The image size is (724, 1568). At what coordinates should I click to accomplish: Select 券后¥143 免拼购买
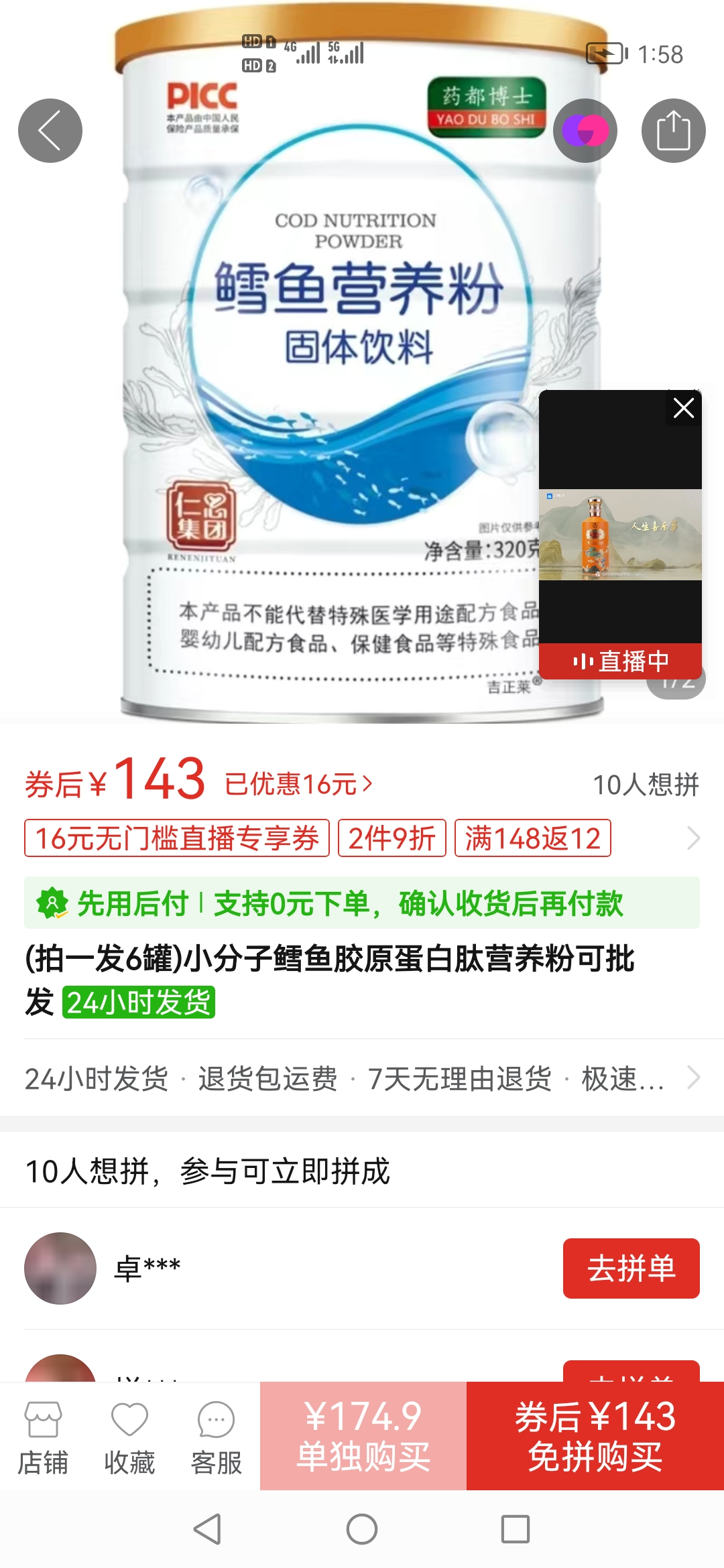pyautogui.click(x=595, y=1437)
